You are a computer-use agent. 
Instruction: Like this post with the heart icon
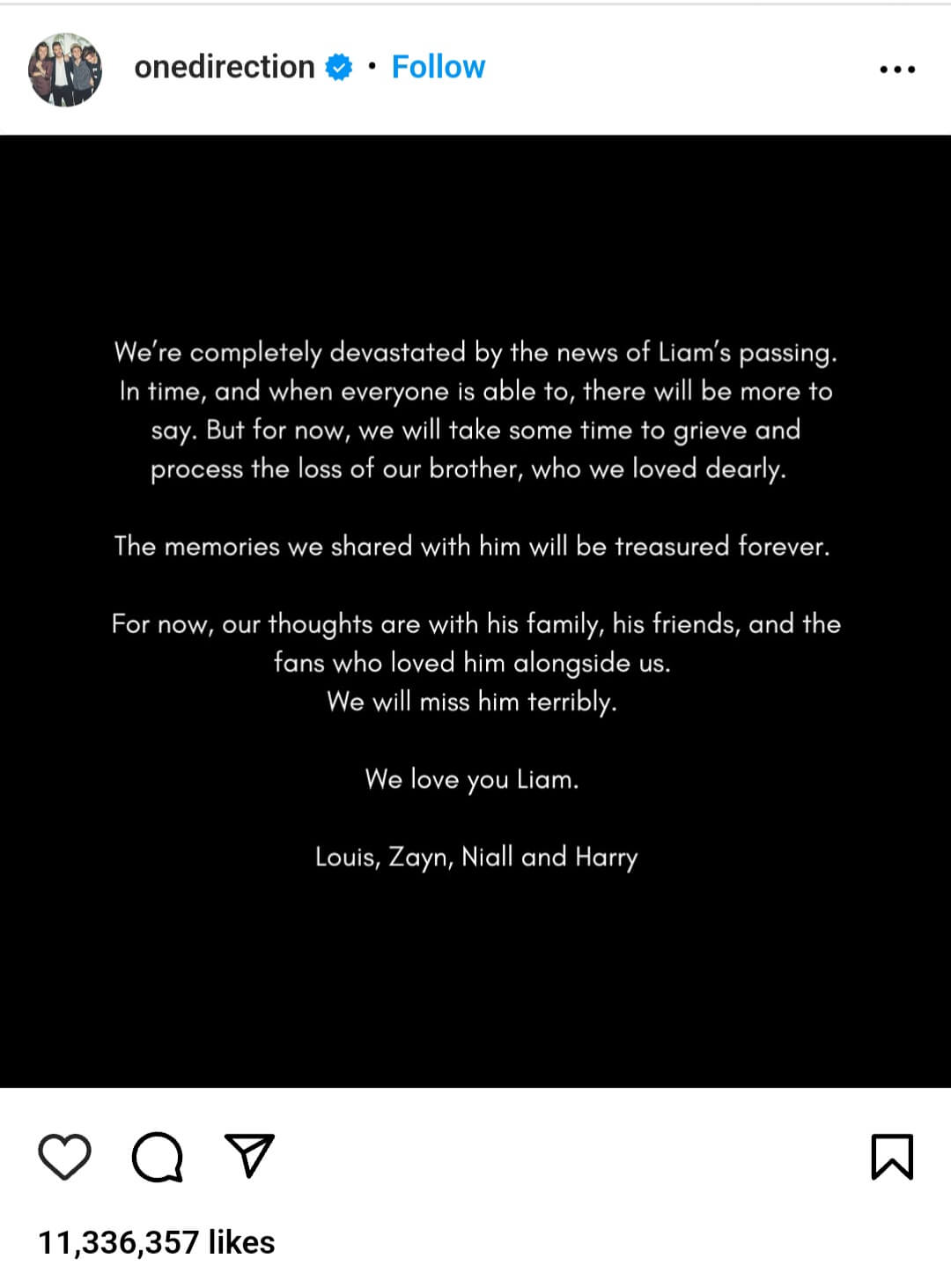(x=65, y=1157)
